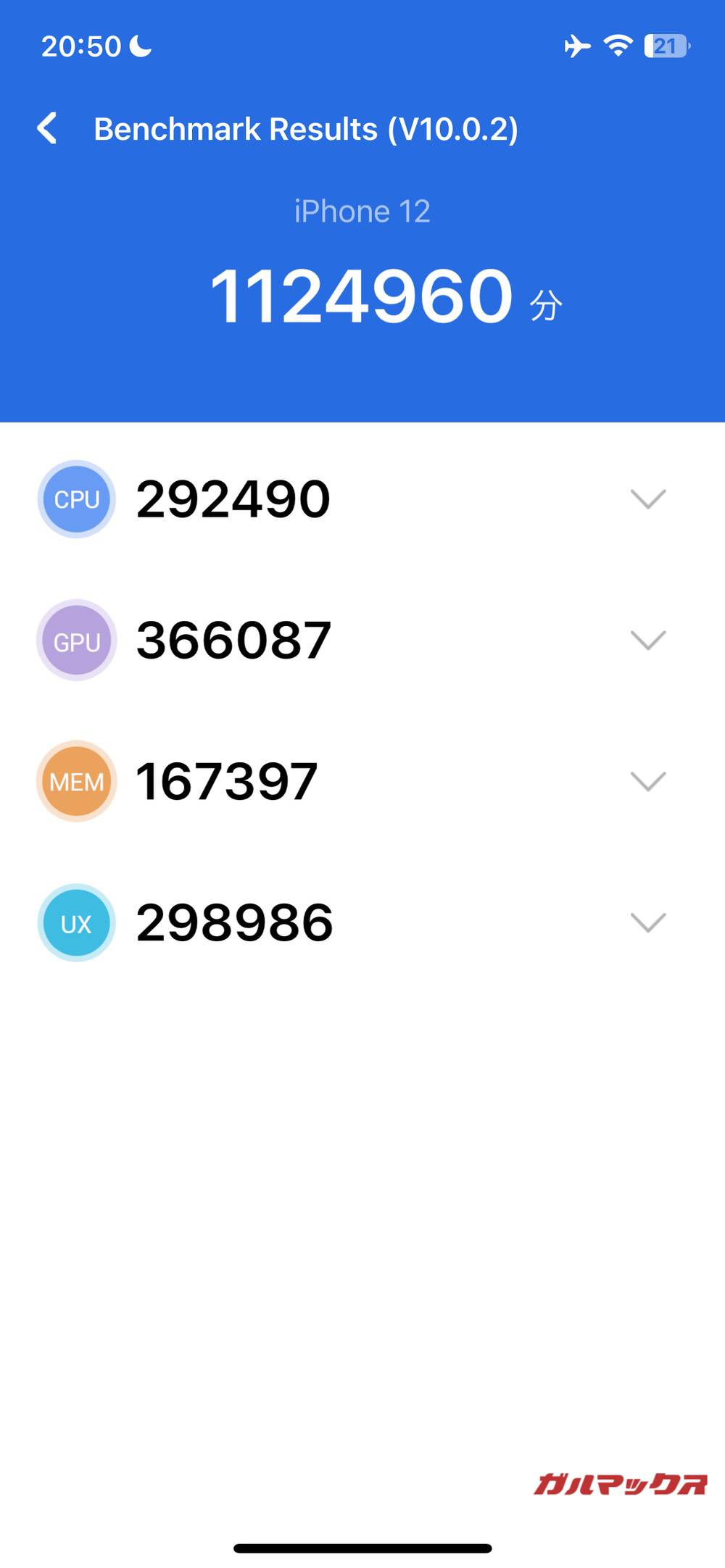This screenshot has height=1568, width=725.
Task: Tap the back arrow to leave Benchmark Results
Action: click(49, 128)
